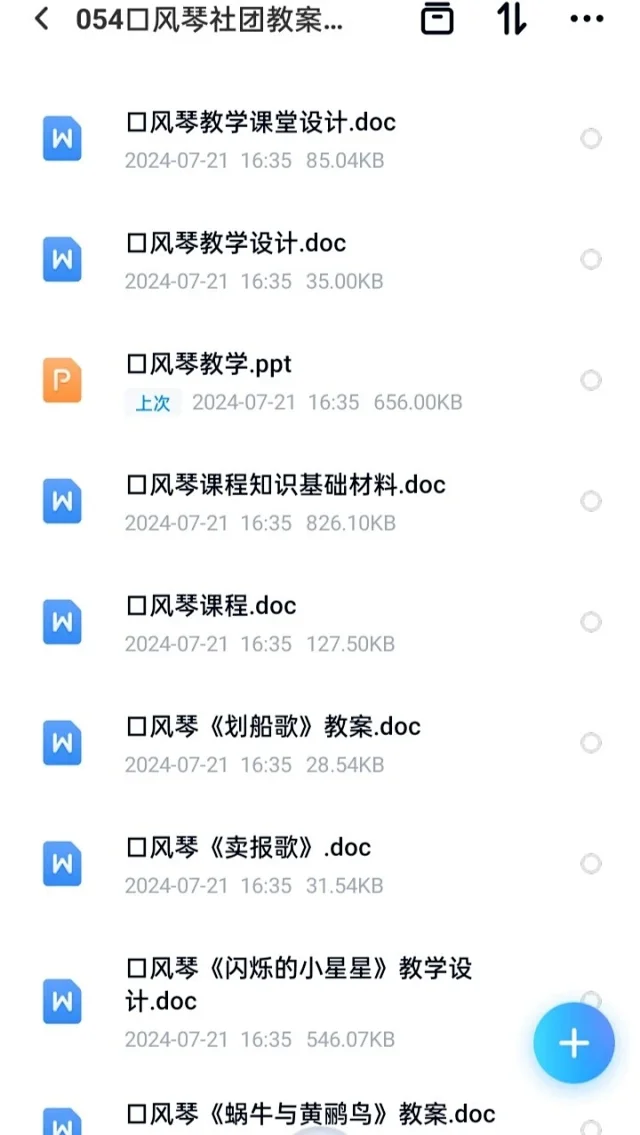Screen dimensions: 640x1135
Task: Go back from the 054口风琴社团教案 folder
Action: 42,20
